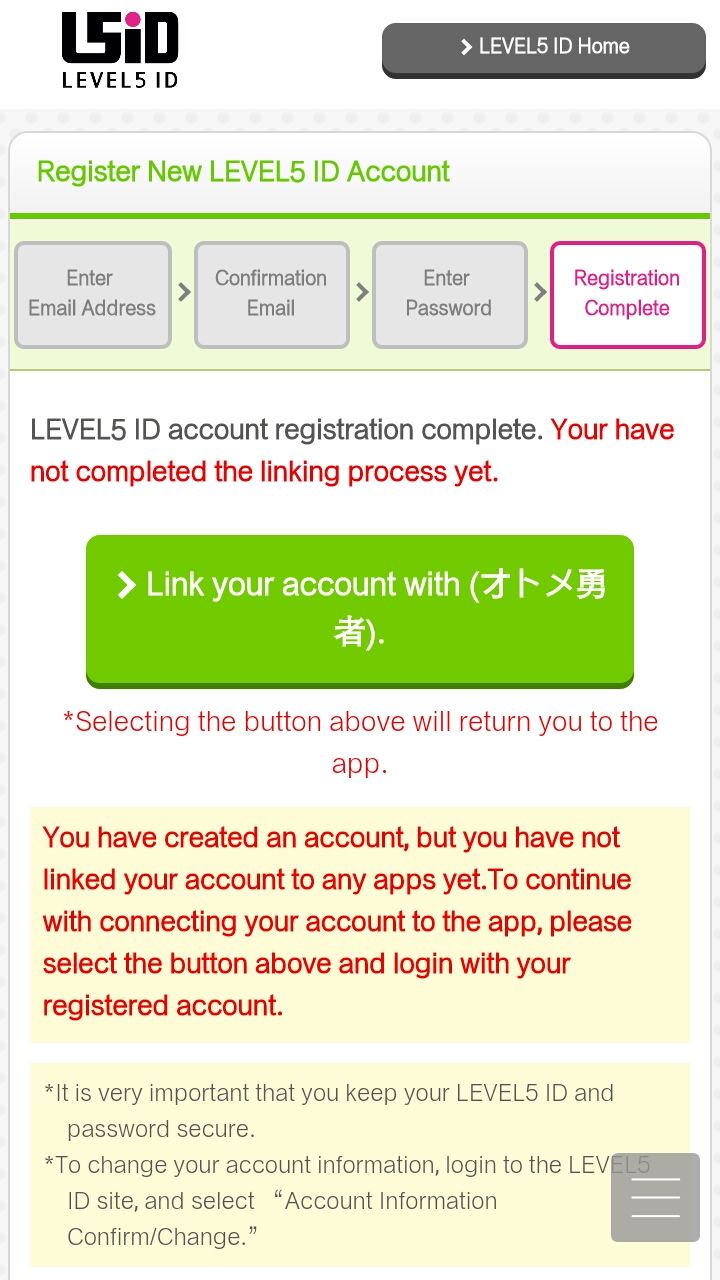Click the note about returning to the app
This screenshot has width=720, height=1280.
pyautogui.click(x=360, y=742)
